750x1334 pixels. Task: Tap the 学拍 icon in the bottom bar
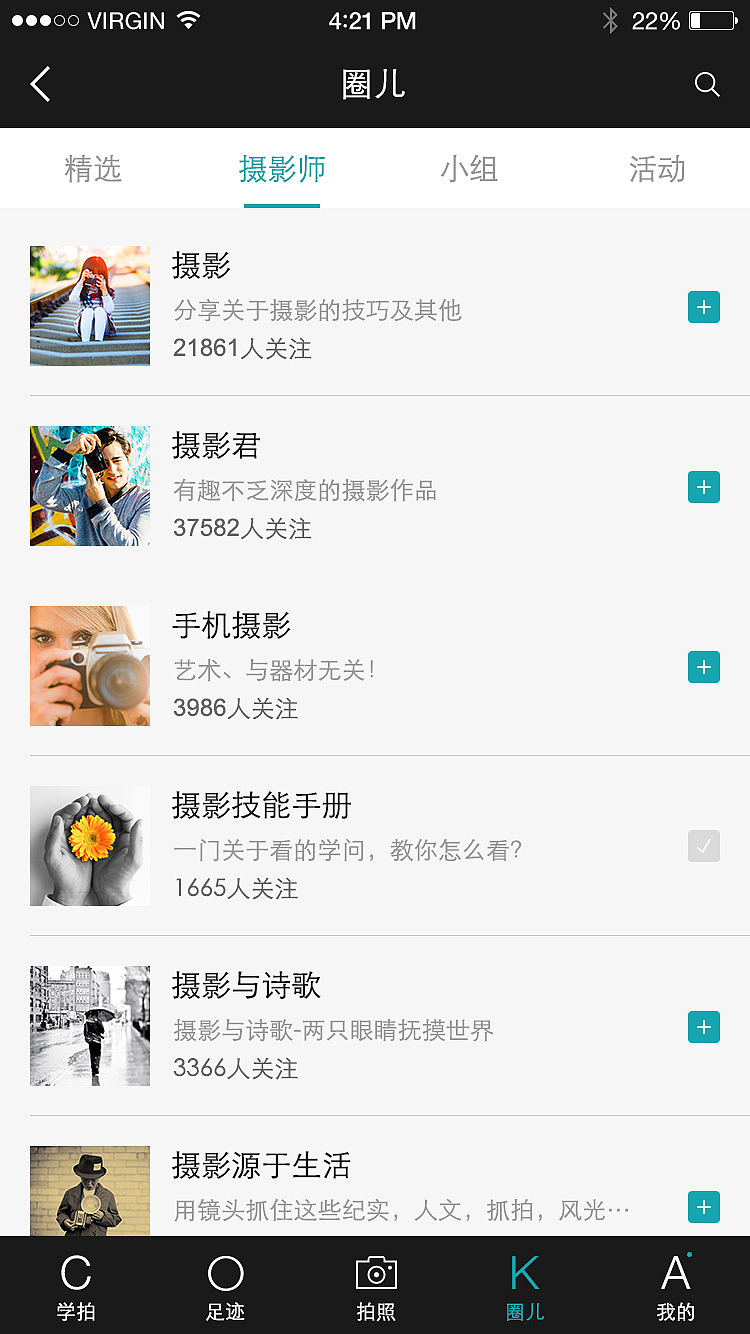tap(75, 1273)
